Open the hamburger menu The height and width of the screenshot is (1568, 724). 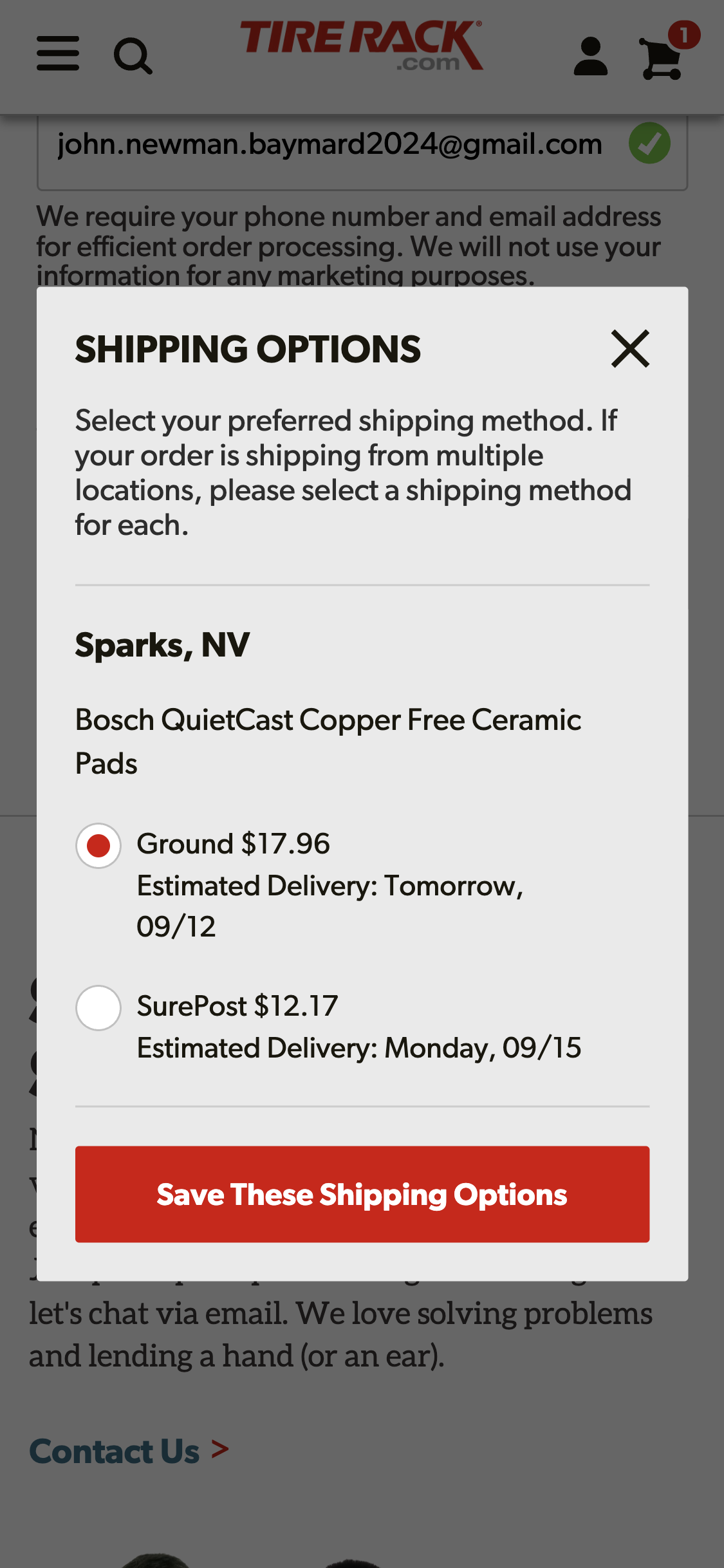(x=58, y=54)
